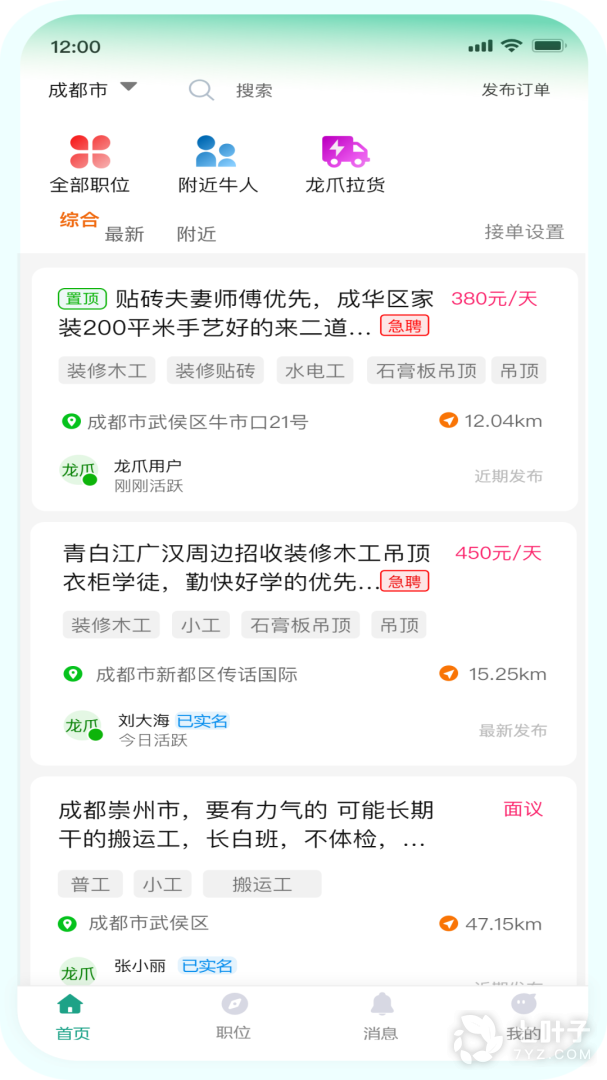Open 发布订单 to post an order
This screenshot has height=1080, width=607.
click(x=515, y=90)
